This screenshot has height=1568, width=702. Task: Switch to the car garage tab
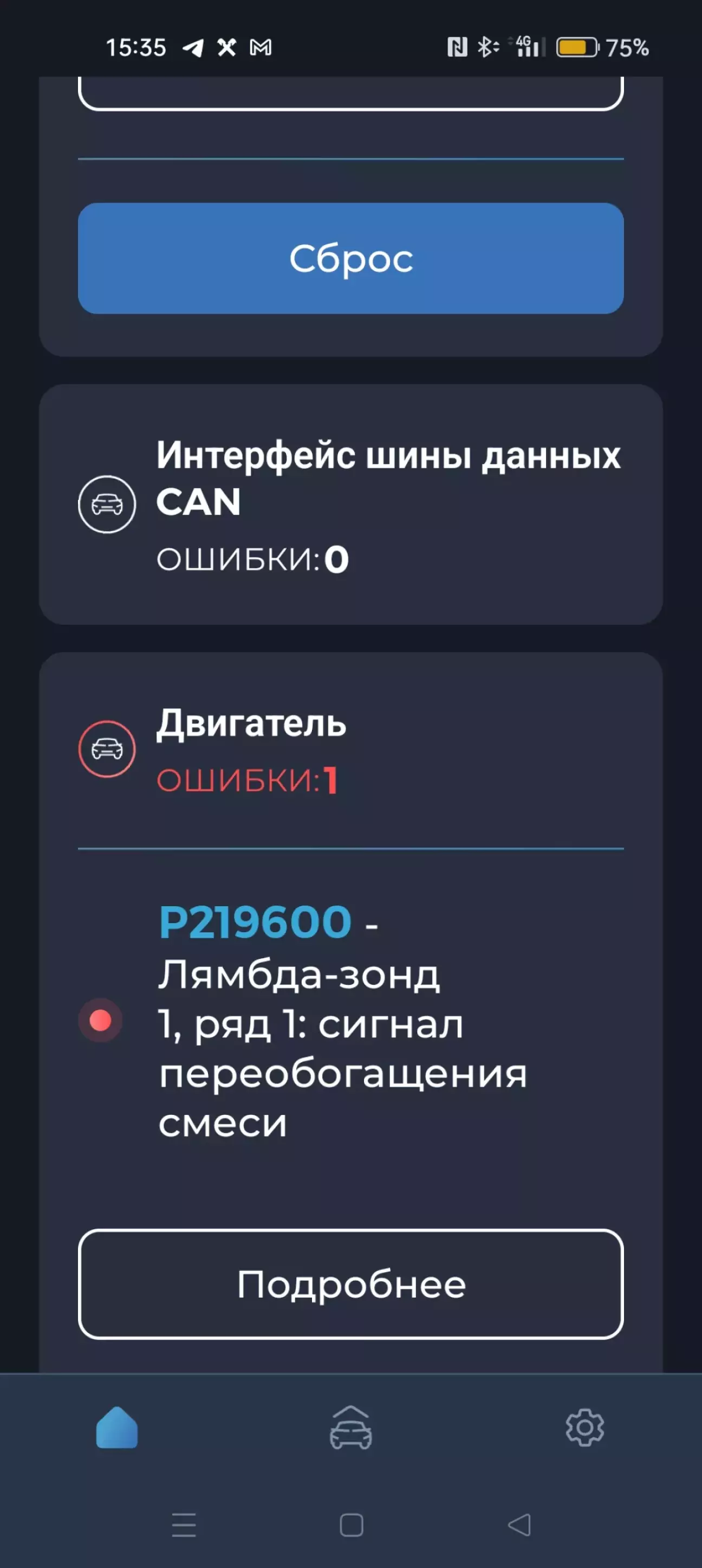point(350,1428)
